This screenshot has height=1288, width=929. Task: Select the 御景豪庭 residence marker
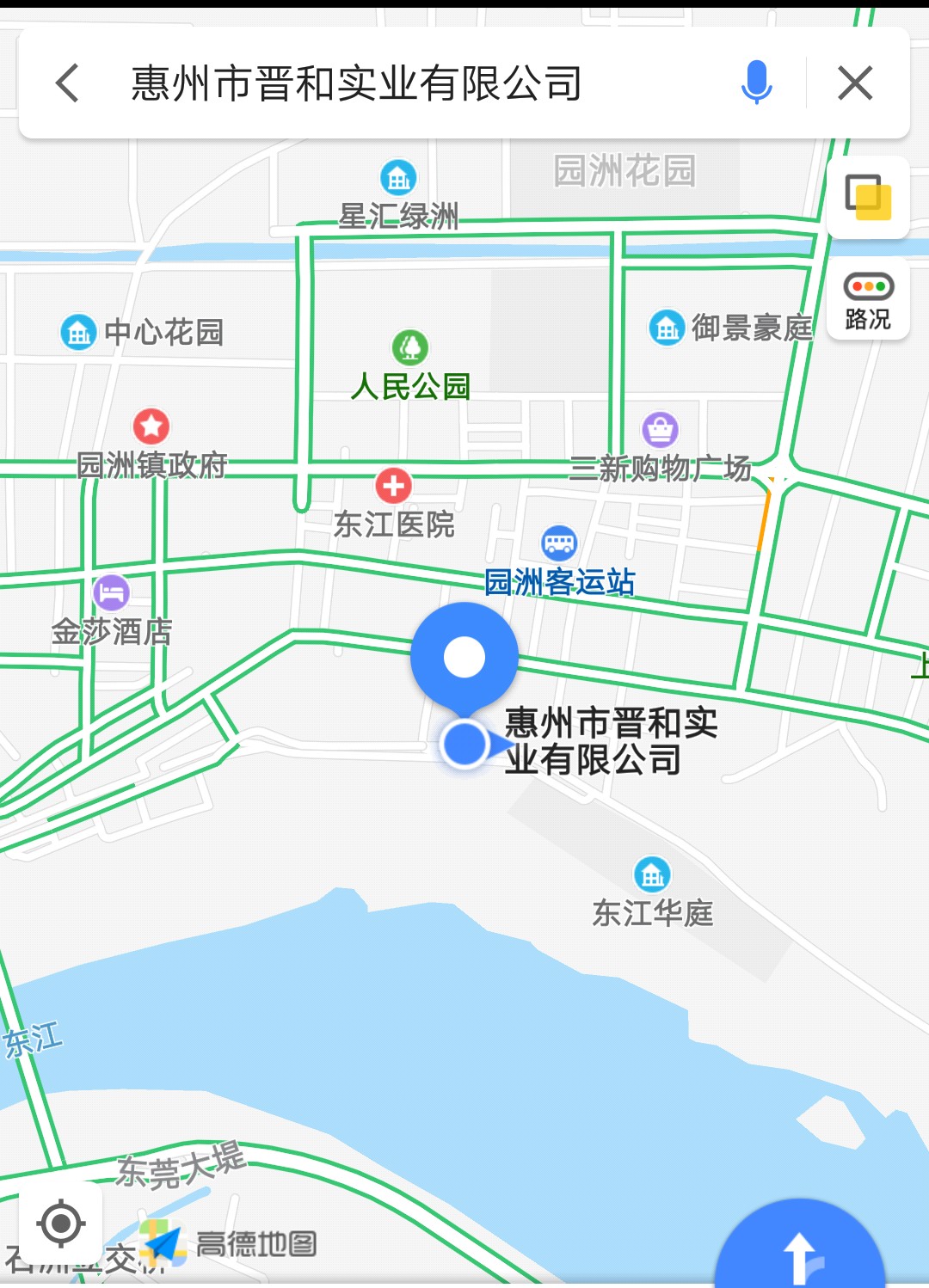click(x=667, y=328)
